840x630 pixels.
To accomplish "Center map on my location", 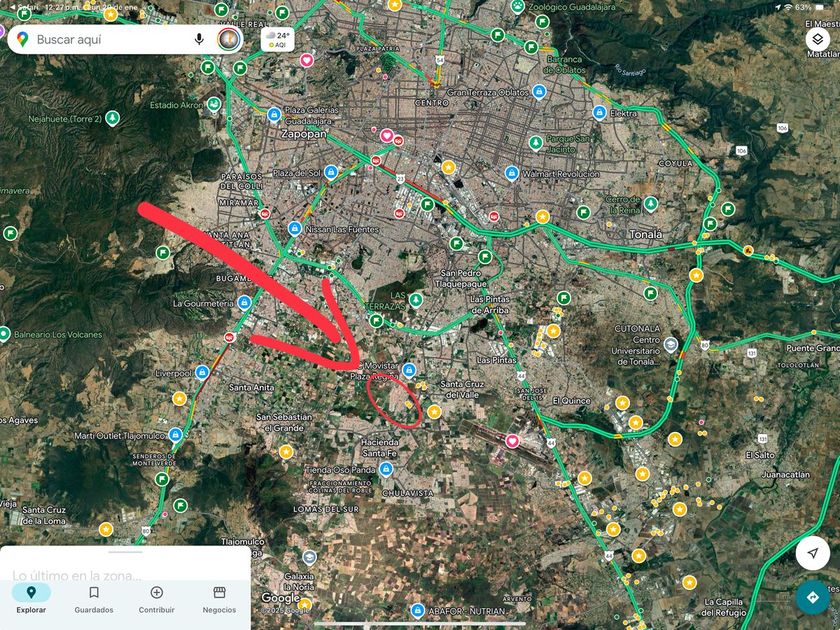I will coord(813,553).
